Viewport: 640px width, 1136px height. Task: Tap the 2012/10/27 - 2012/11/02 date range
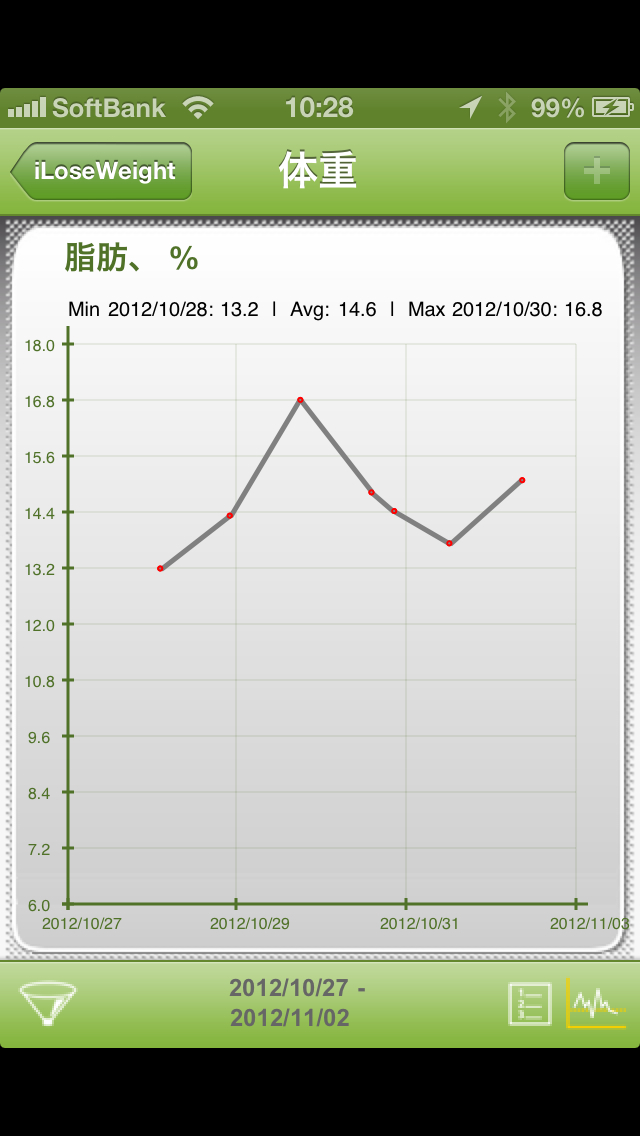click(298, 1003)
